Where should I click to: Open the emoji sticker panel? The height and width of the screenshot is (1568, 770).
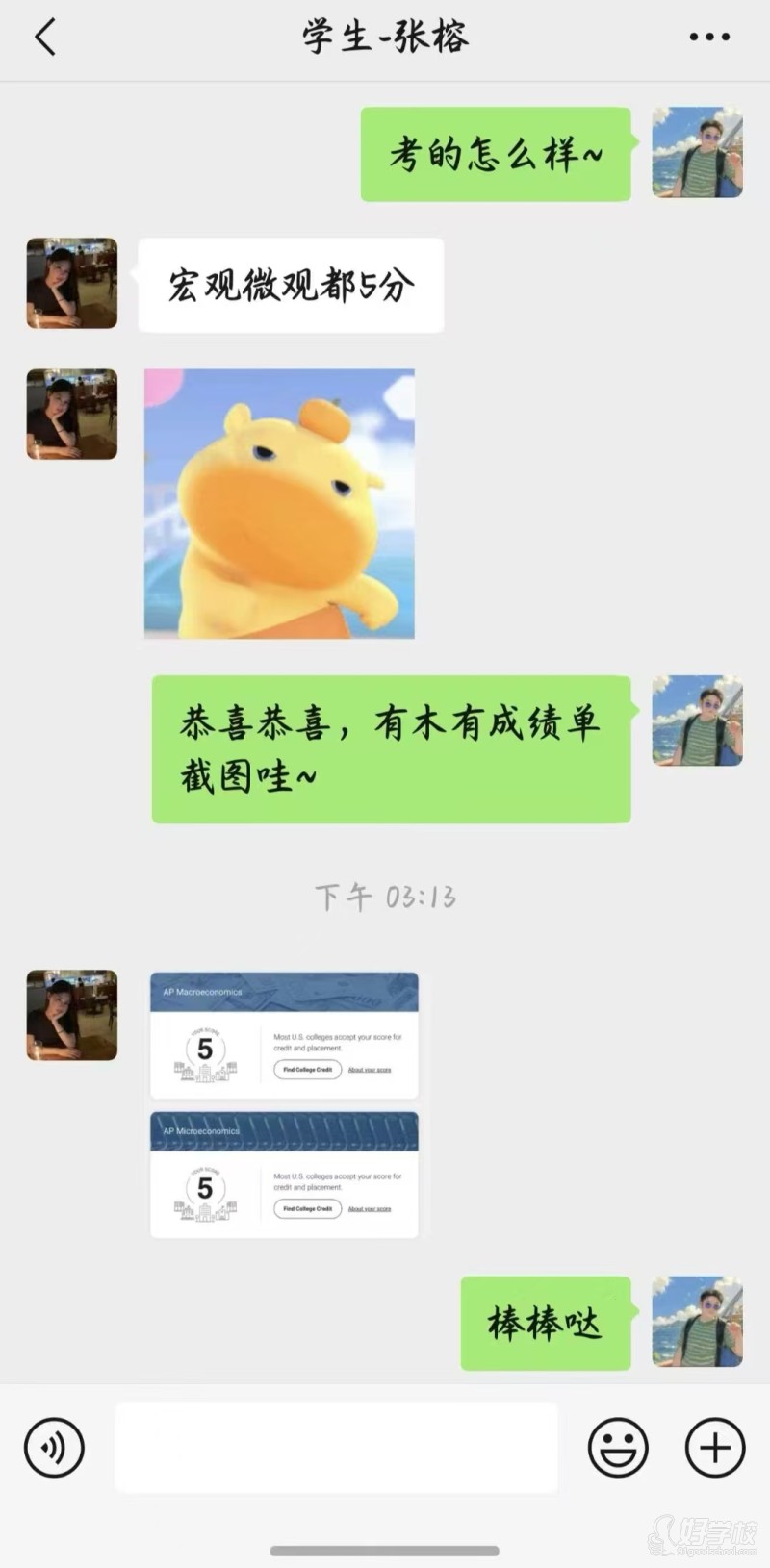point(618,1447)
